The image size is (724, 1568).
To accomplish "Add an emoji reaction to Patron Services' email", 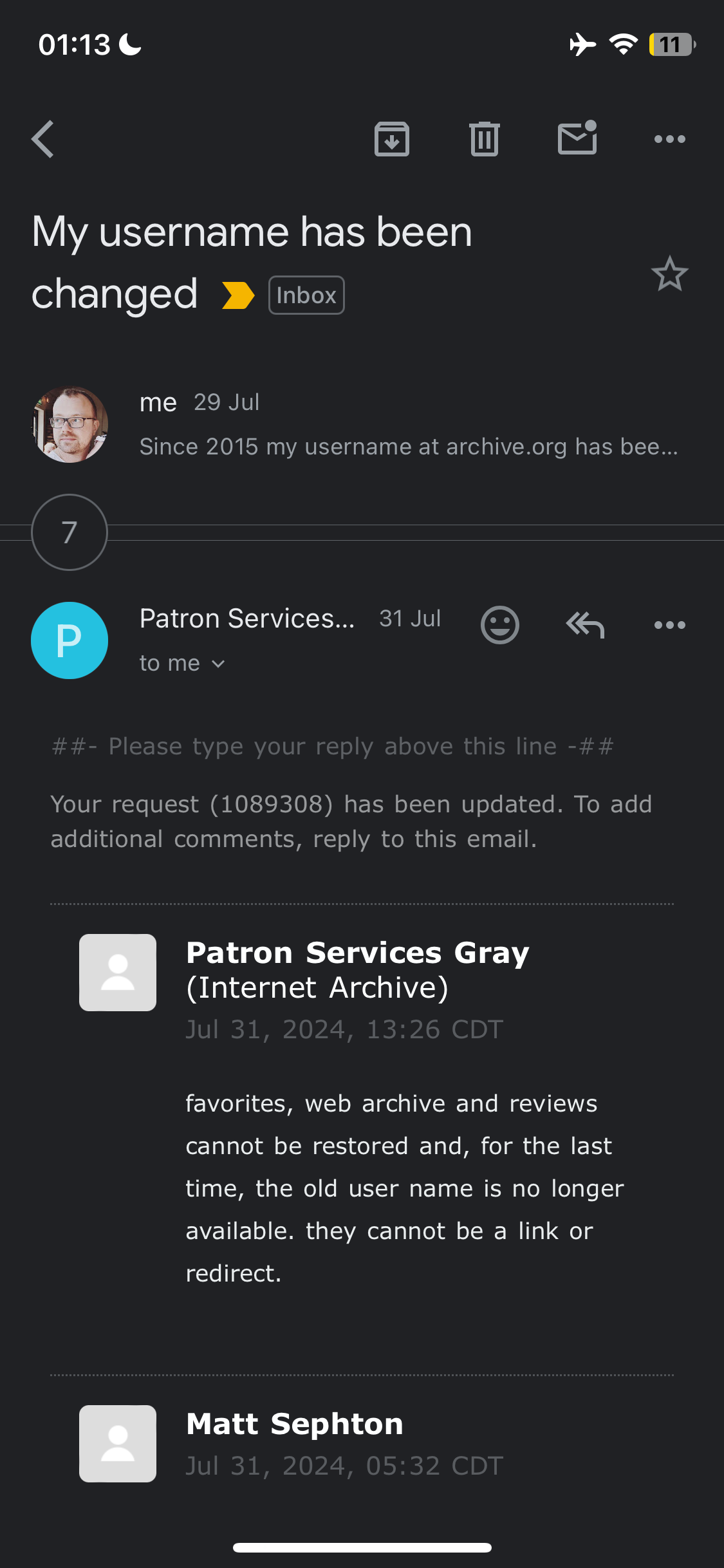I will point(499,625).
